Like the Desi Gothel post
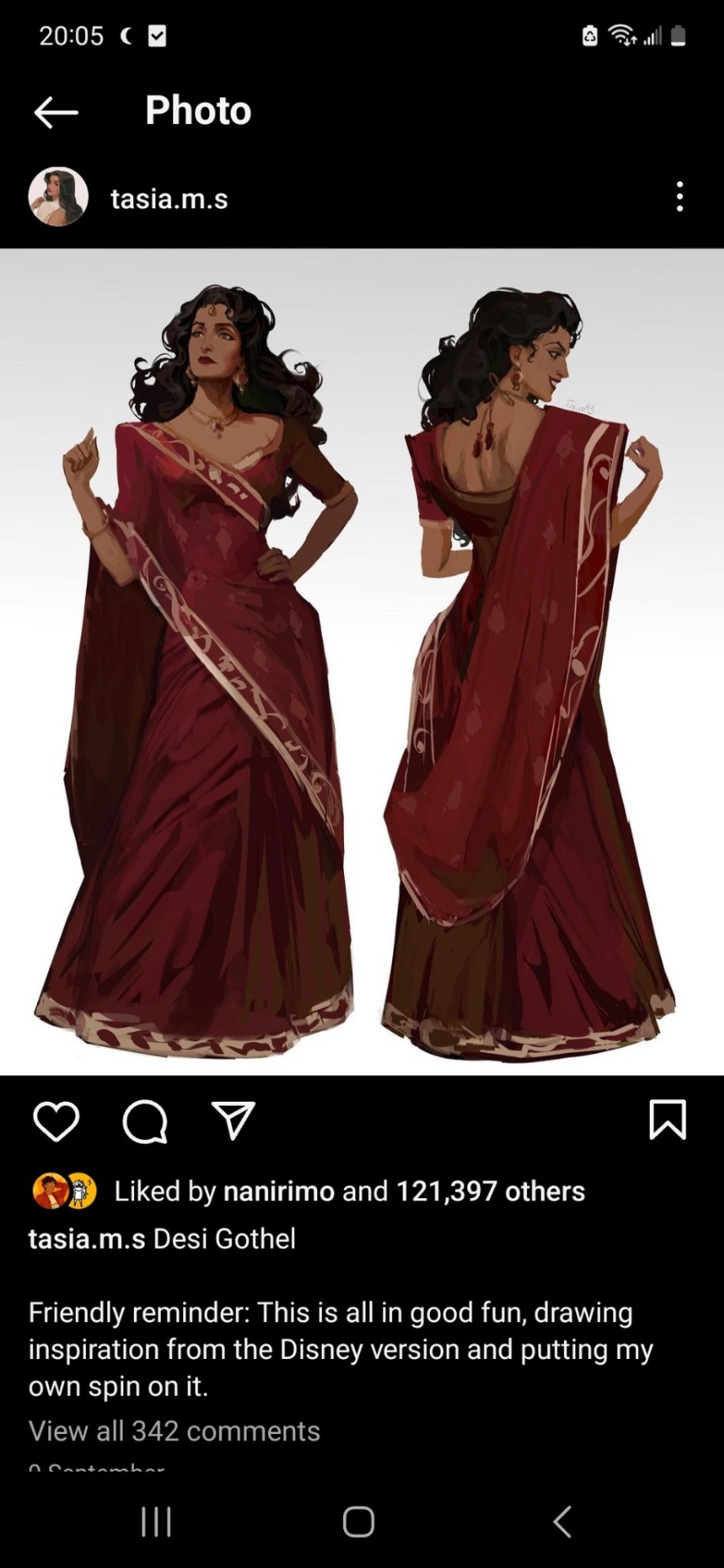The image size is (724, 1568). [56, 1120]
